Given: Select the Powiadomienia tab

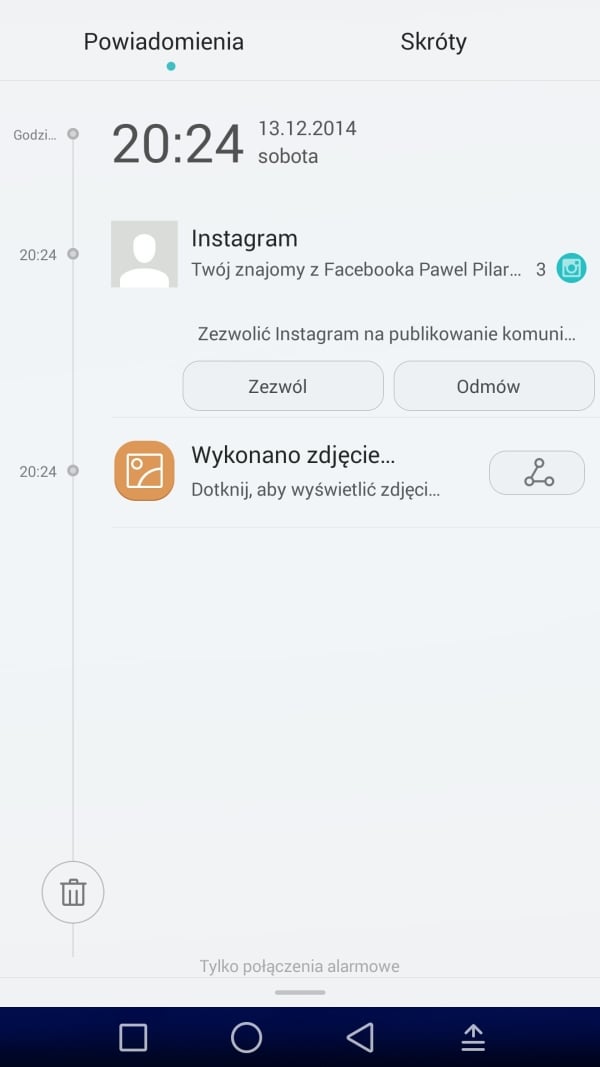Looking at the screenshot, I should (163, 42).
